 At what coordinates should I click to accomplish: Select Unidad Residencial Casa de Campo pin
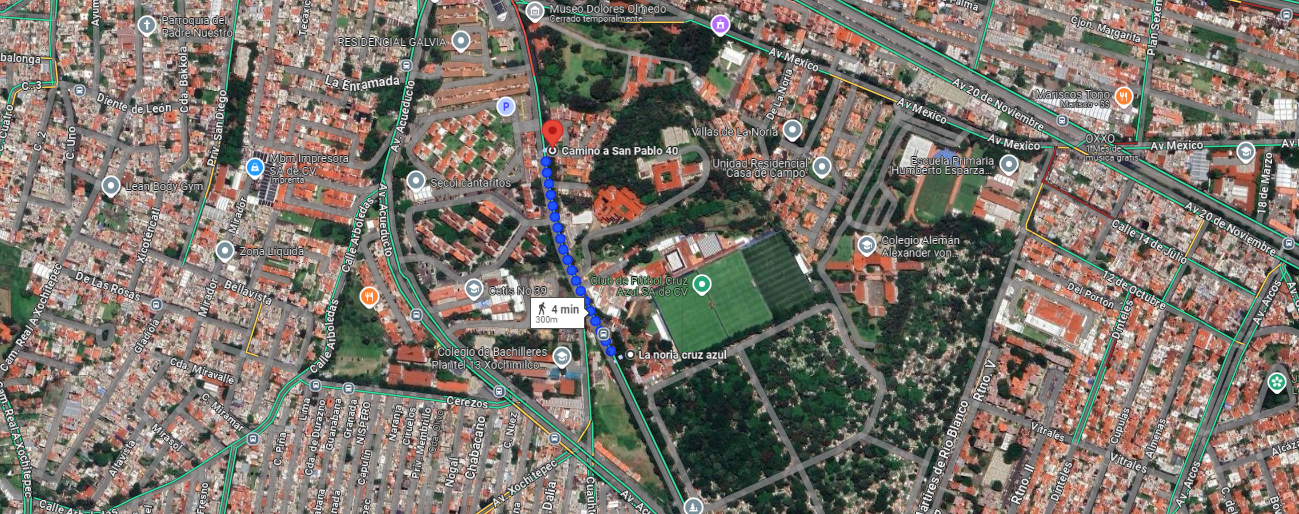click(x=822, y=167)
